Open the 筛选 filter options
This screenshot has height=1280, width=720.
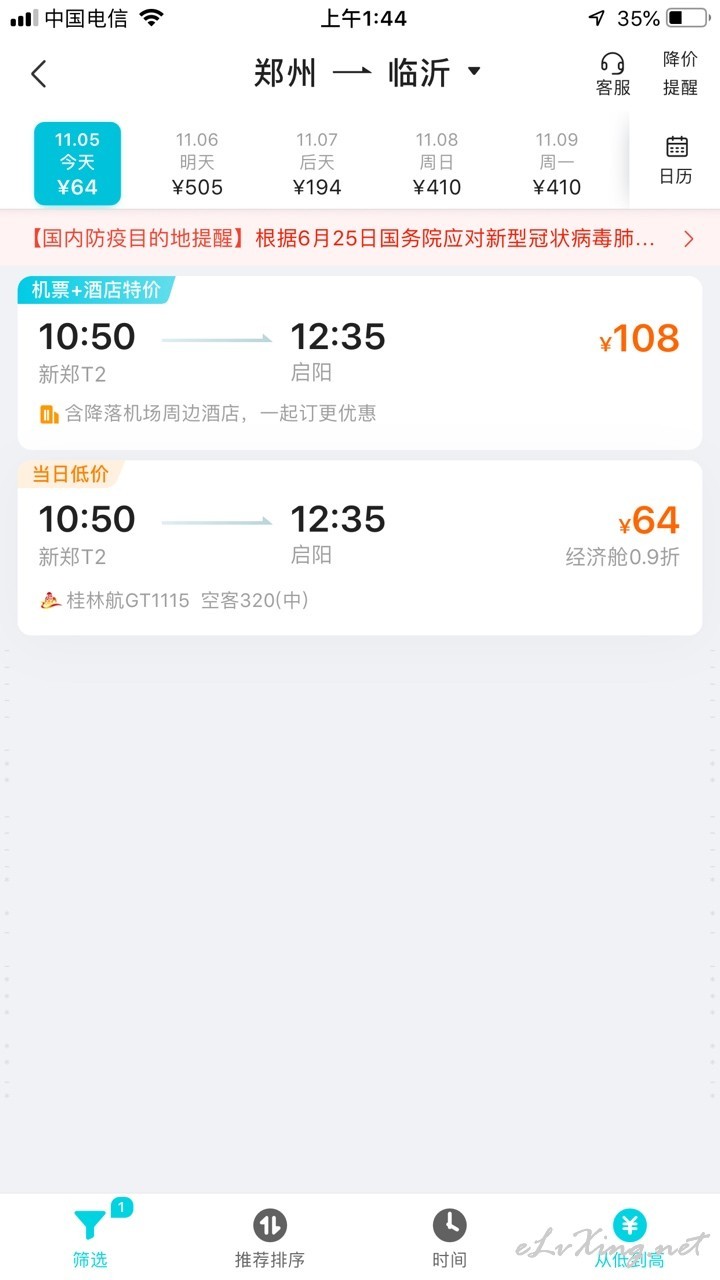point(90,1237)
